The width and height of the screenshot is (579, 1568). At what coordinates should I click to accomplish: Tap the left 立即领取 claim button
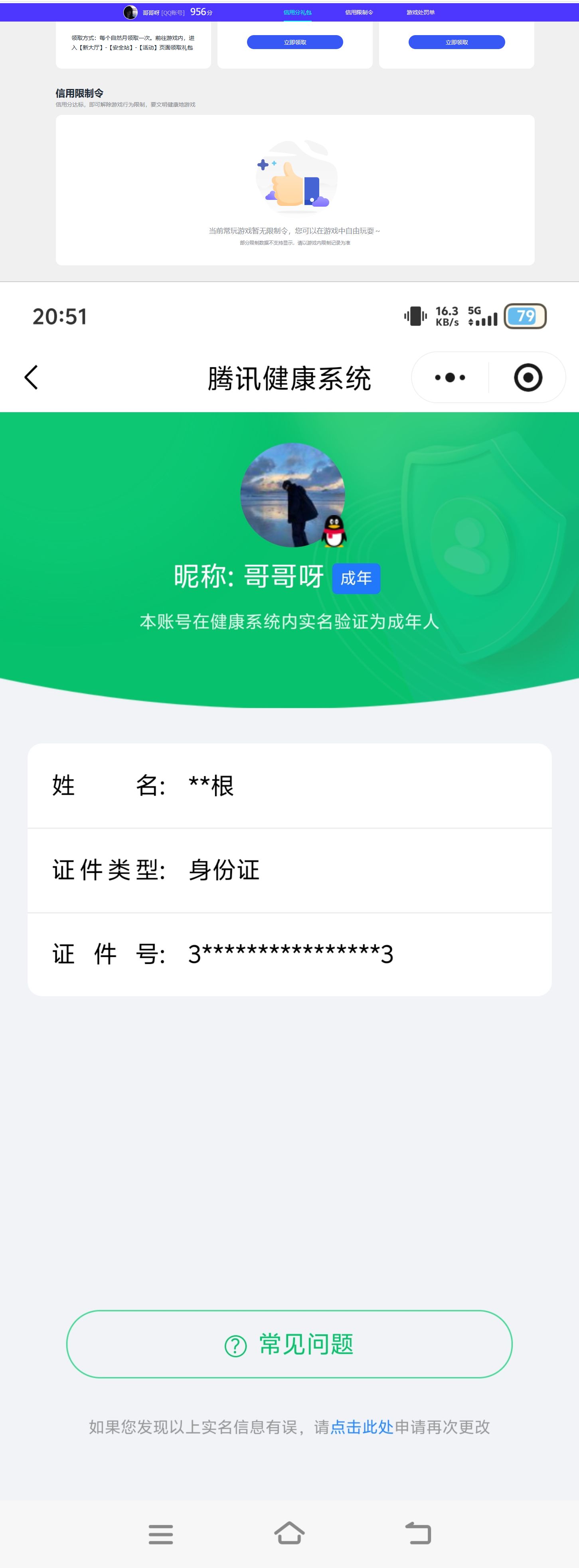coord(295,42)
